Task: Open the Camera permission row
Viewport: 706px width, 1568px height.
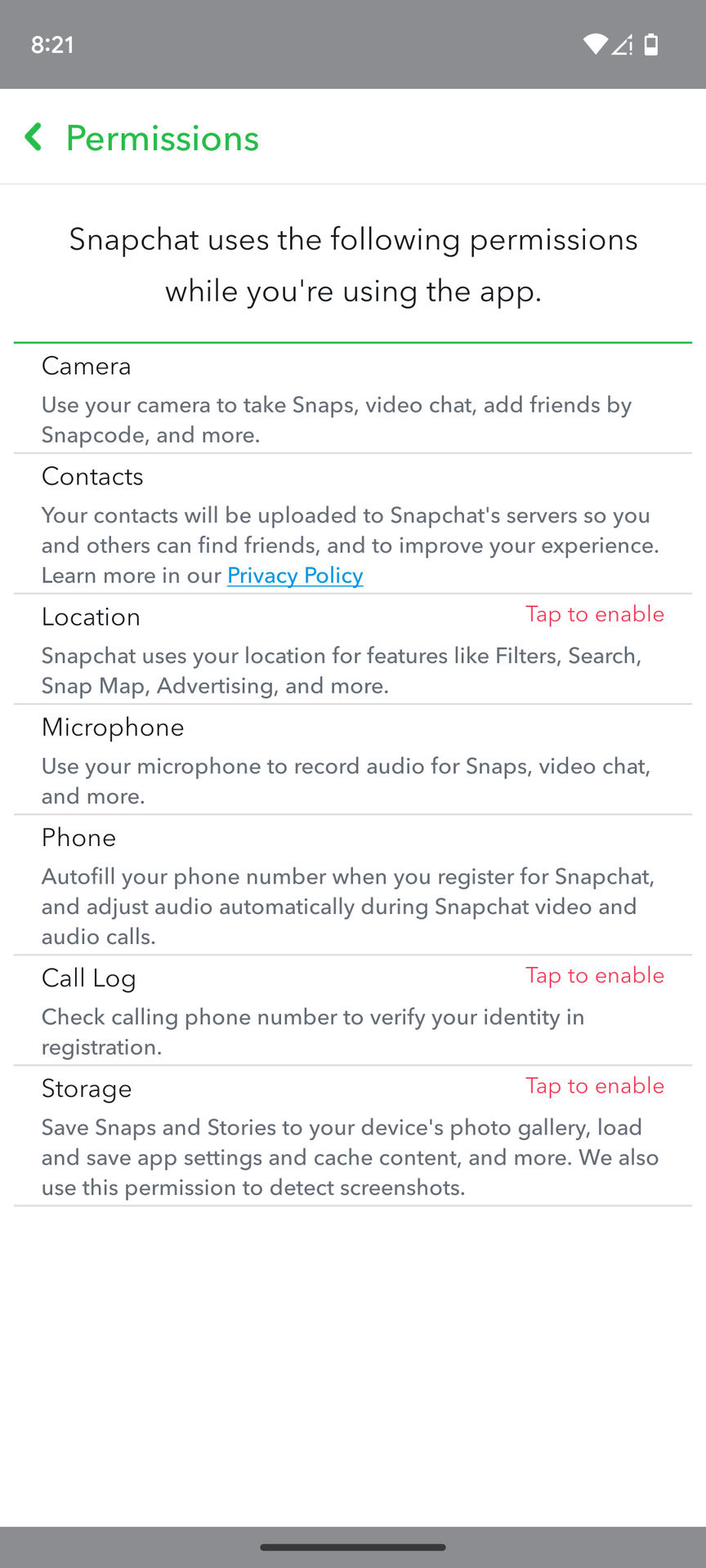Action: pyautogui.click(x=351, y=399)
